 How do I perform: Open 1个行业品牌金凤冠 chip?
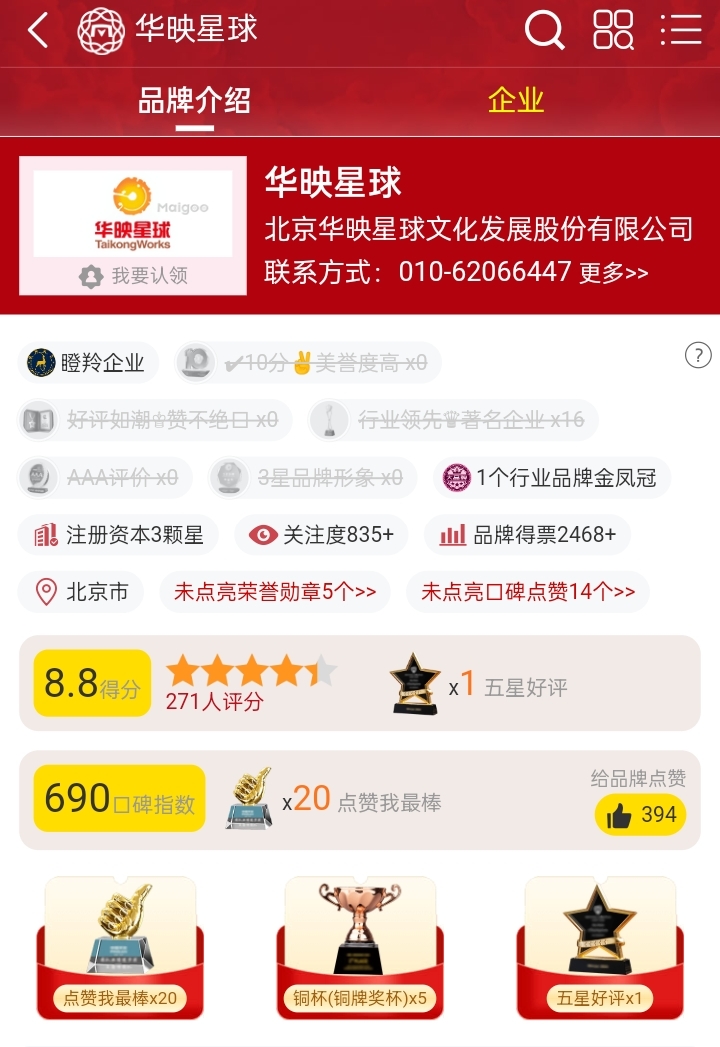click(x=551, y=478)
